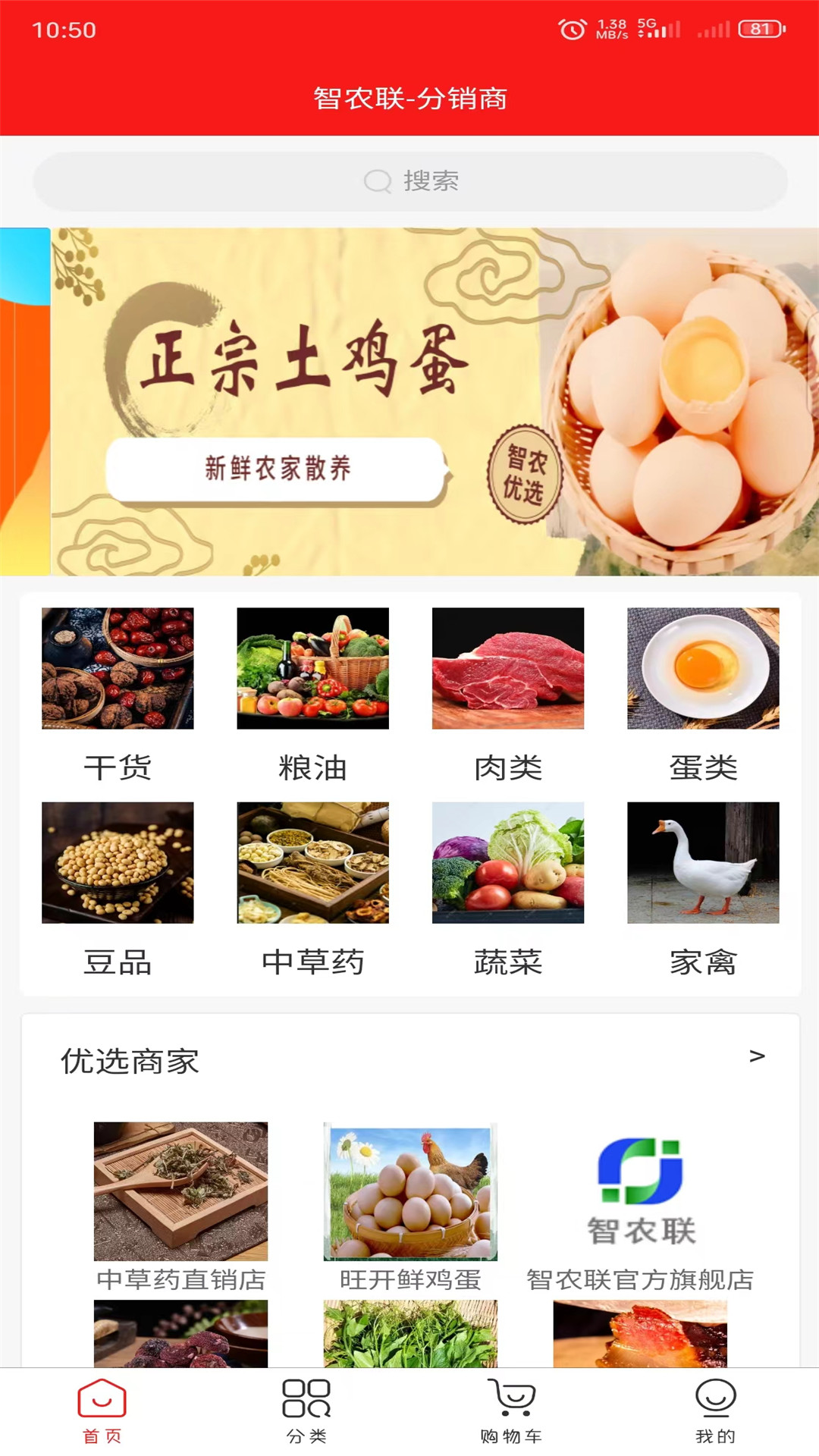Browse the 粮油 category
This screenshot has height=1456, width=819.
(x=312, y=692)
